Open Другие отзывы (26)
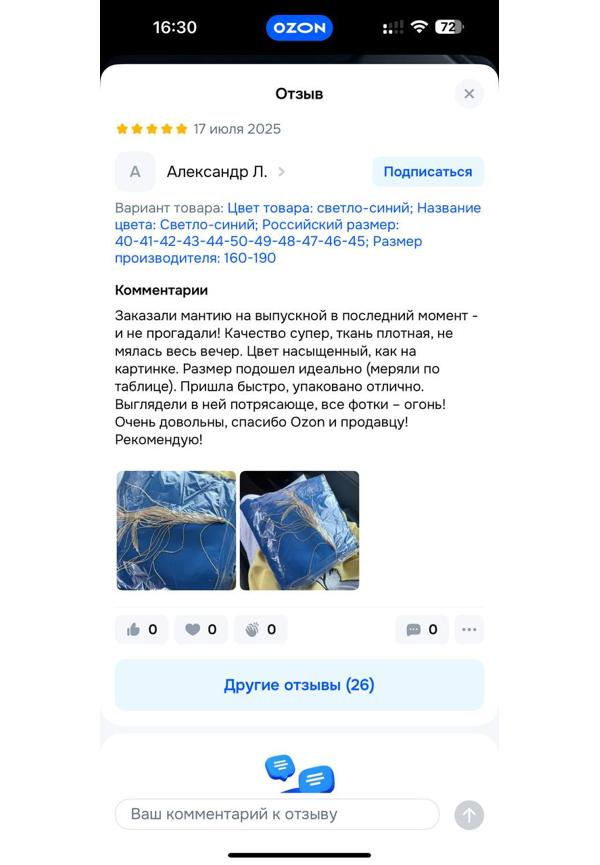 pyautogui.click(x=299, y=685)
